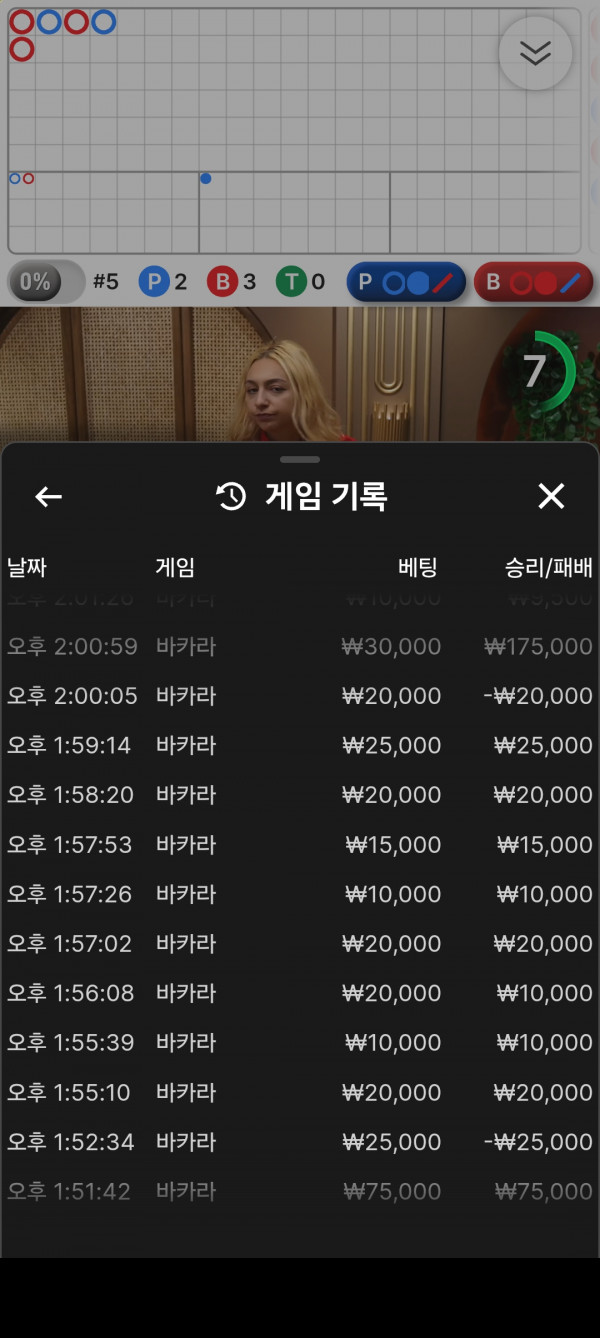This screenshot has width=600, height=1338.
Task: Open the 1:59:14 baccarat record
Action: (x=300, y=745)
